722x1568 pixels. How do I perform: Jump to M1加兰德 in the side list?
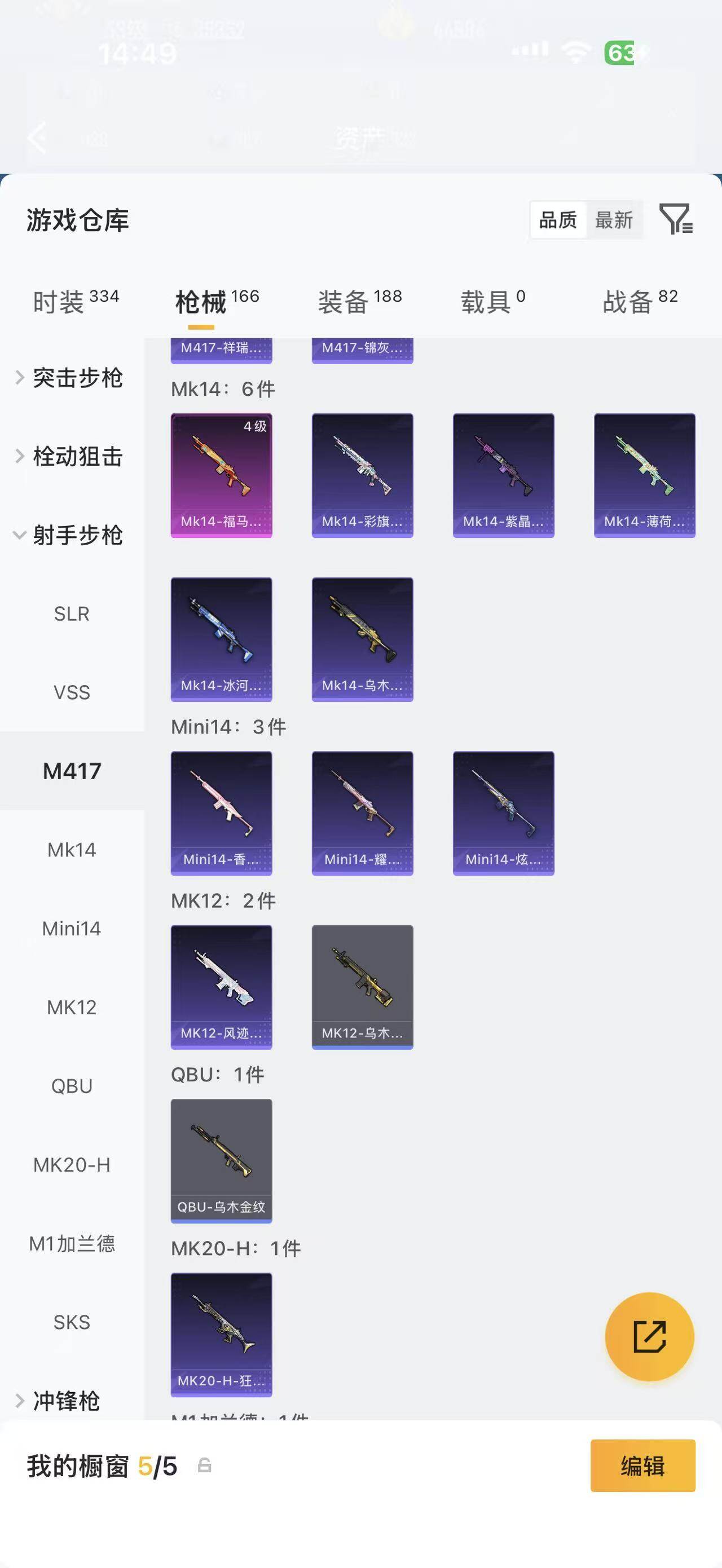click(72, 1244)
